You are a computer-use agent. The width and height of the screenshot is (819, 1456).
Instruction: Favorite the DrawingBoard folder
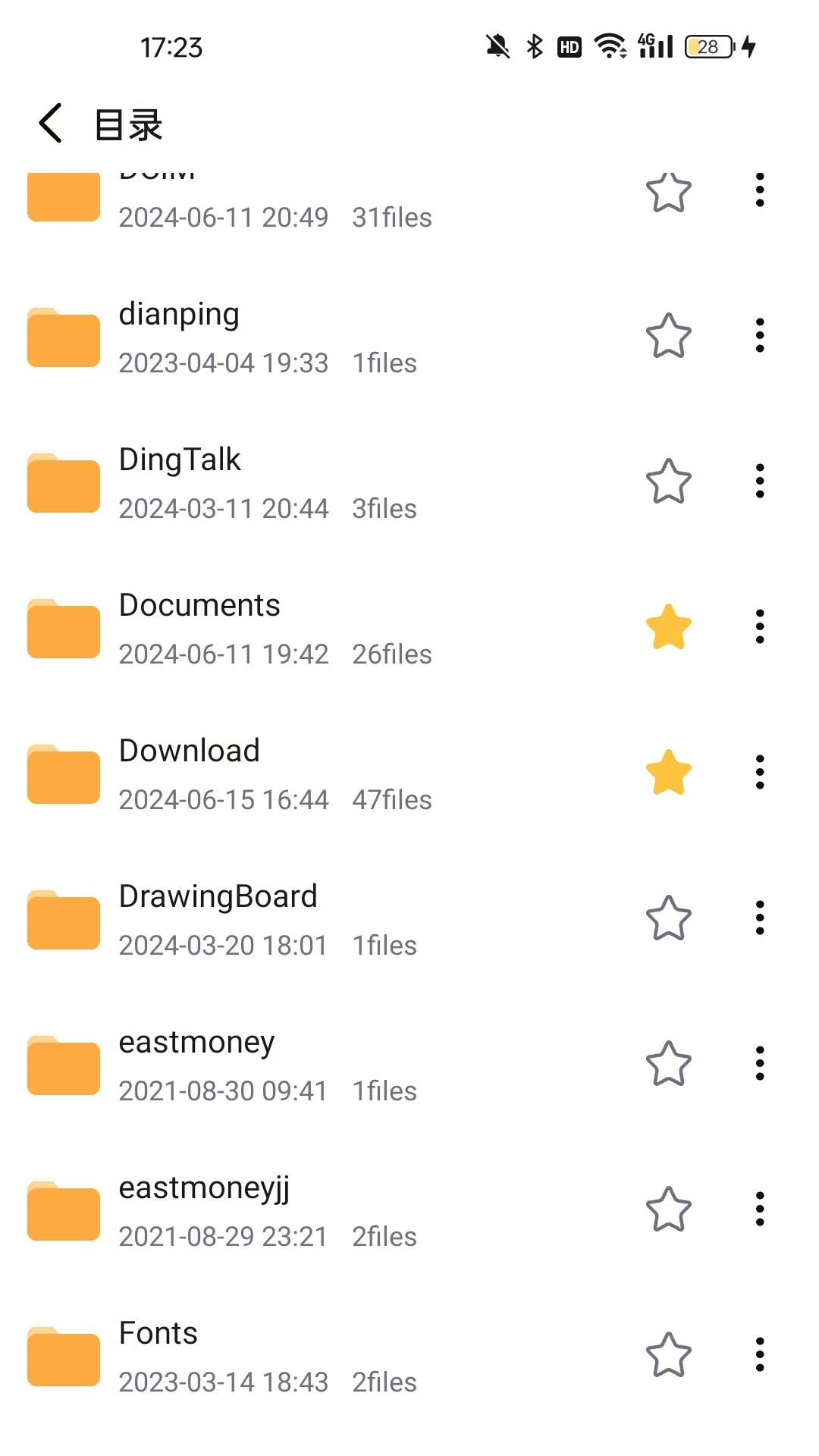pos(668,918)
